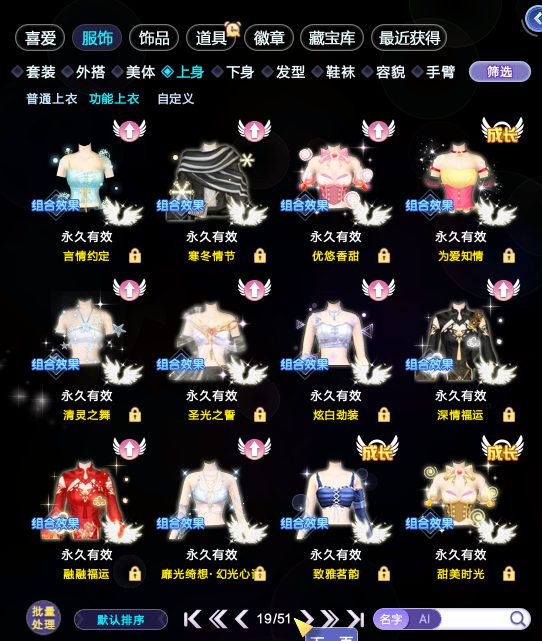Select the 下身 category

point(235,72)
